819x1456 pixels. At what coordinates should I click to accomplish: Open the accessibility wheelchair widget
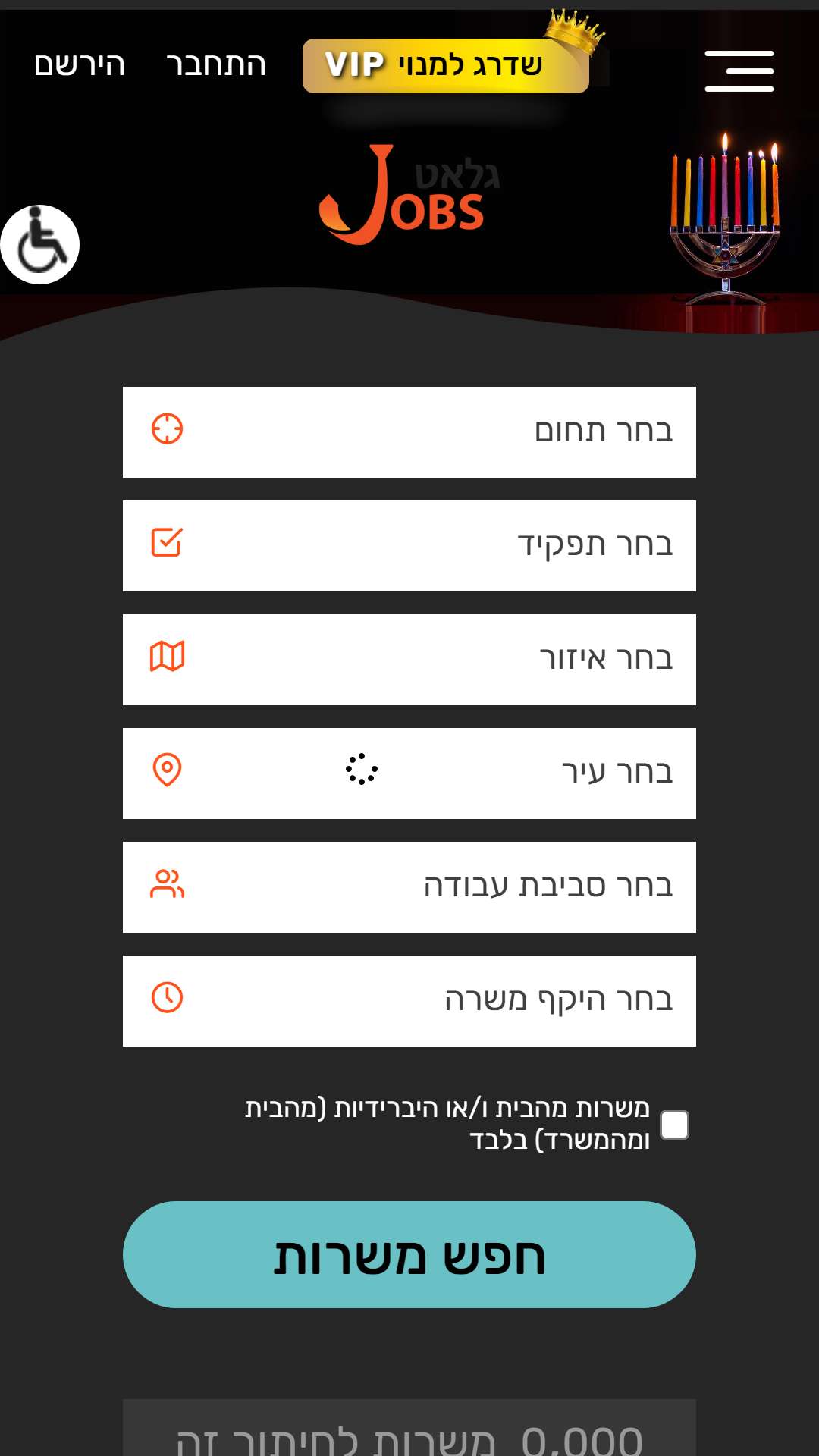[x=40, y=245]
